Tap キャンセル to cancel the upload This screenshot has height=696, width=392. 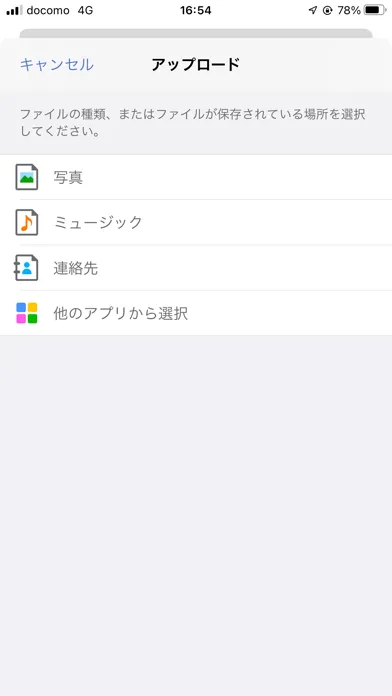pyautogui.click(x=56, y=65)
